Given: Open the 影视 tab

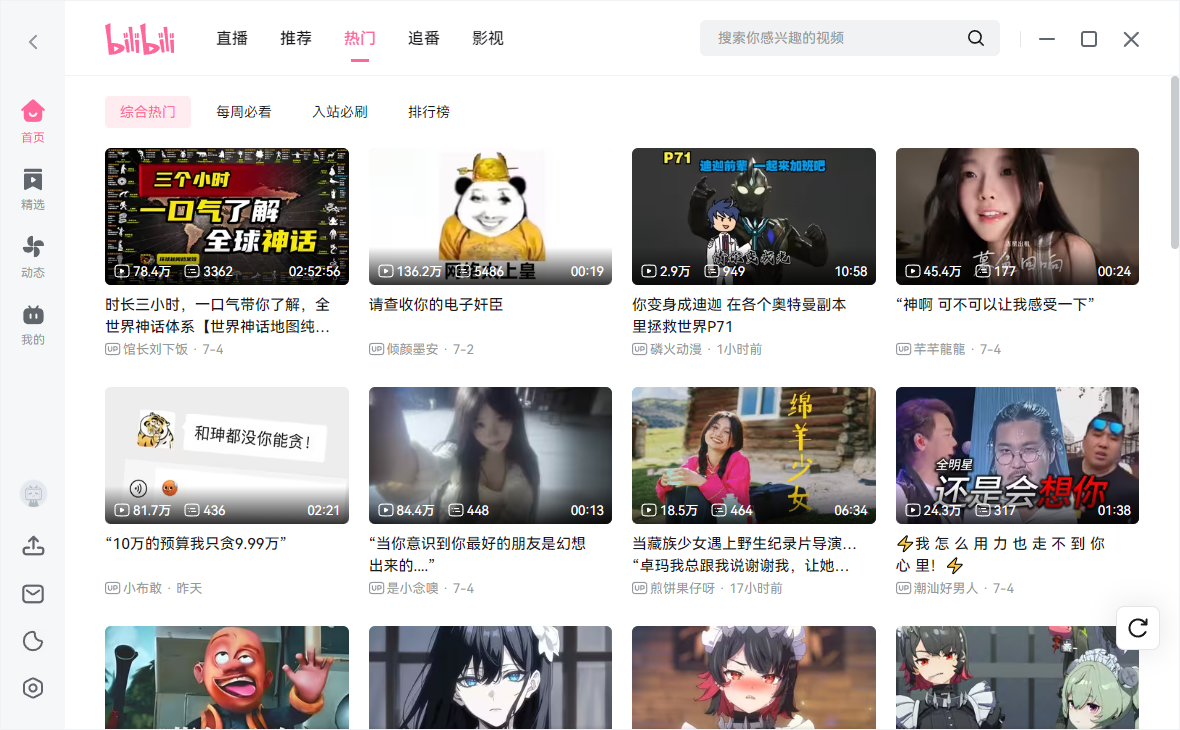Looking at the screenshot, I should (488, 39).
